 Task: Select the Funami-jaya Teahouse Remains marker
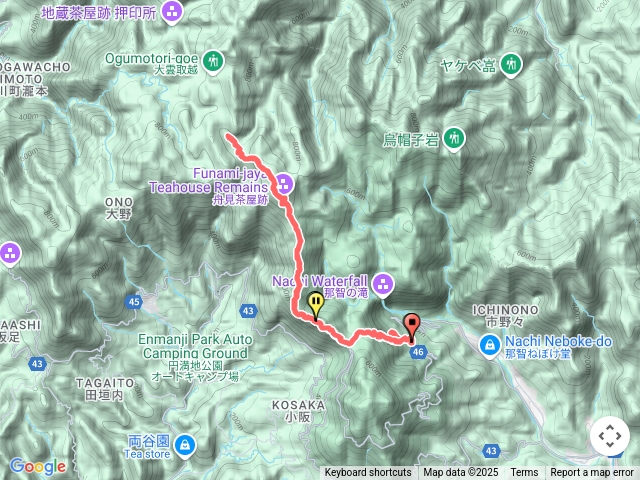tap(284, 183)
